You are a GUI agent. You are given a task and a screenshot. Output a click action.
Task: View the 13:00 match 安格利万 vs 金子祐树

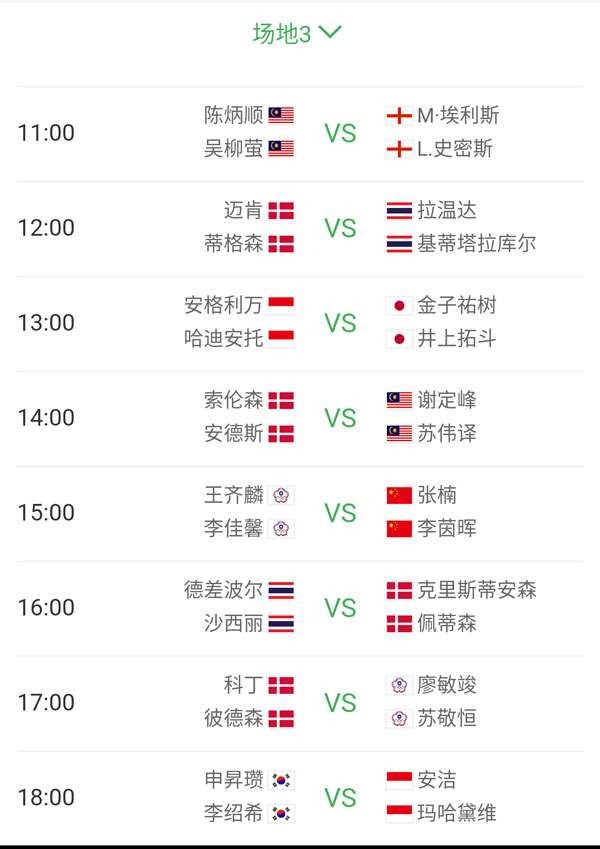pos(300,323)
